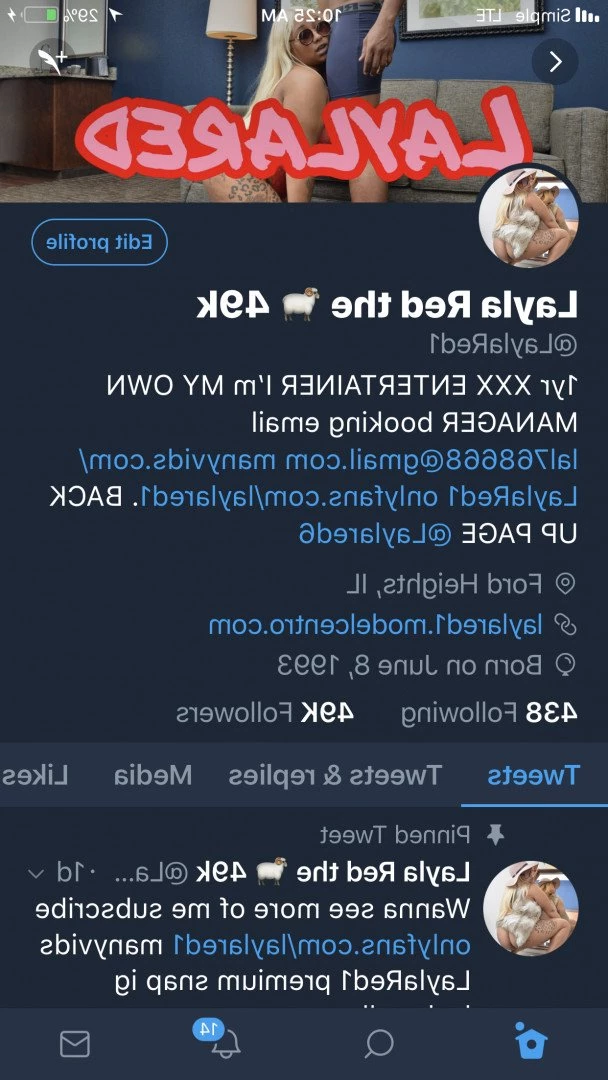Go back using the arrow button
Image resolution: width=608 pixels, height=1080 pixels.
click(x=555, y=62)
